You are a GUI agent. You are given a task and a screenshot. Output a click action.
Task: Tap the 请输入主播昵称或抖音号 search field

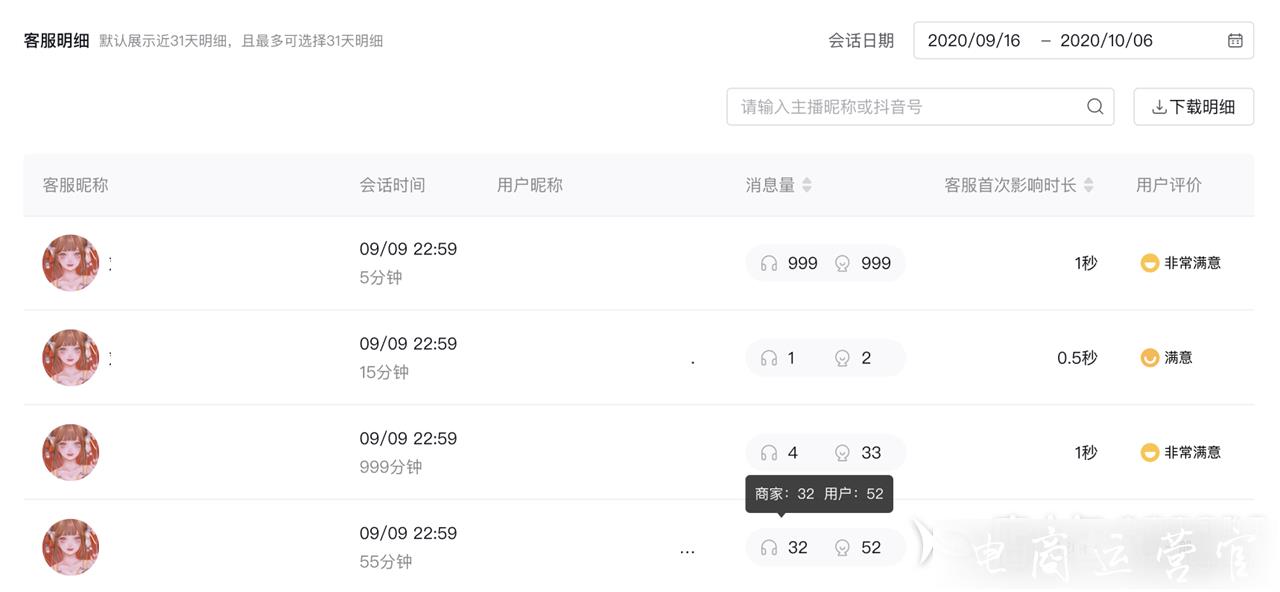click(905, 107)
